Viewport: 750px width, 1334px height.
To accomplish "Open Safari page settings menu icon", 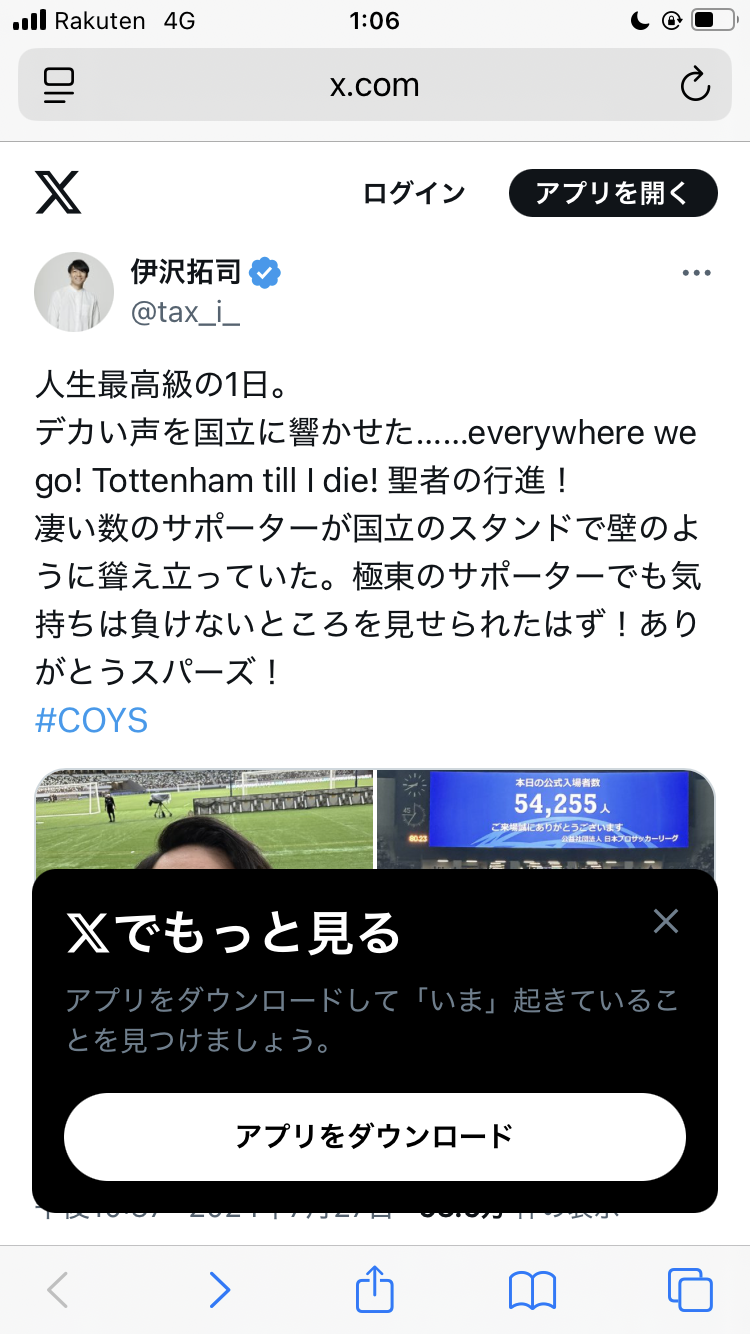I will [x=59, y=86].
